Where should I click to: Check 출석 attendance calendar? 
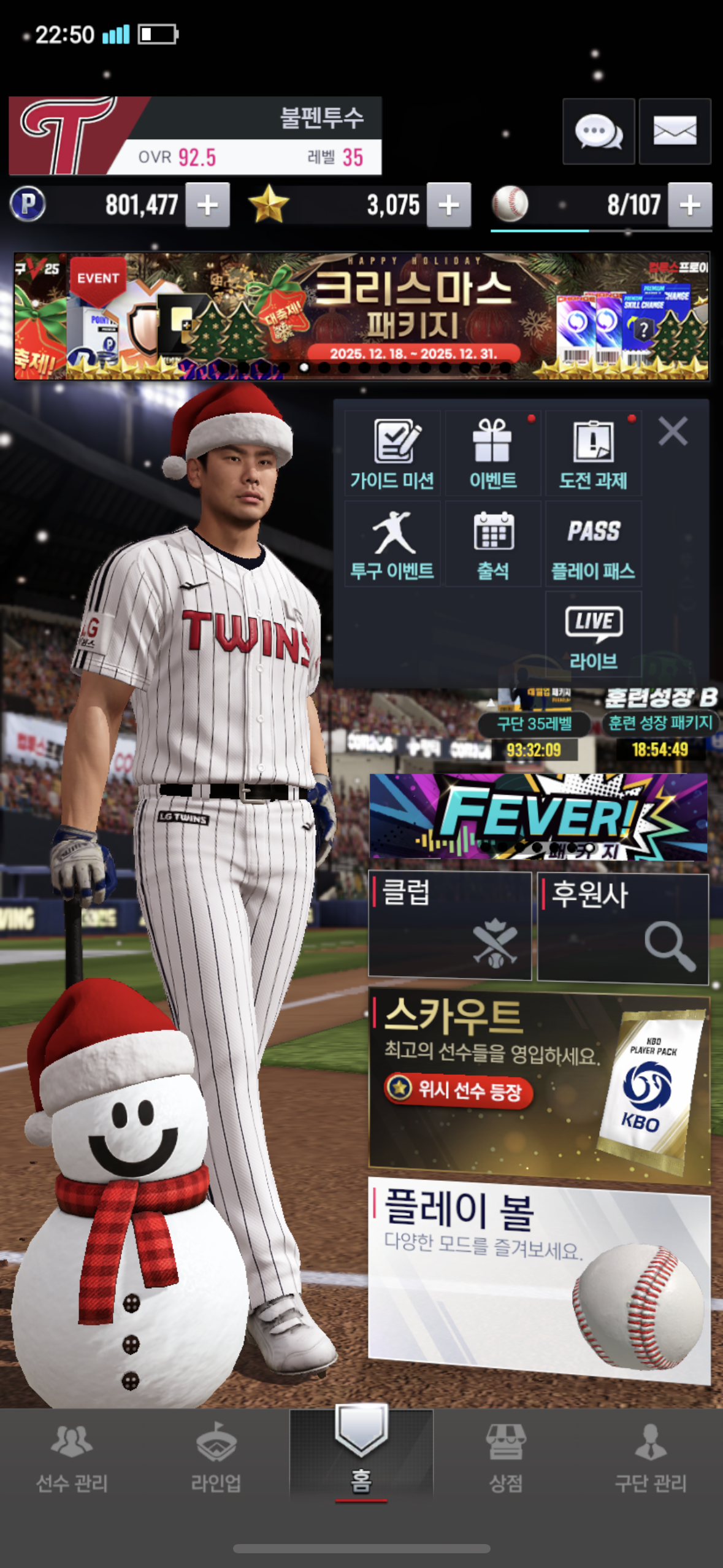(493, 544)
